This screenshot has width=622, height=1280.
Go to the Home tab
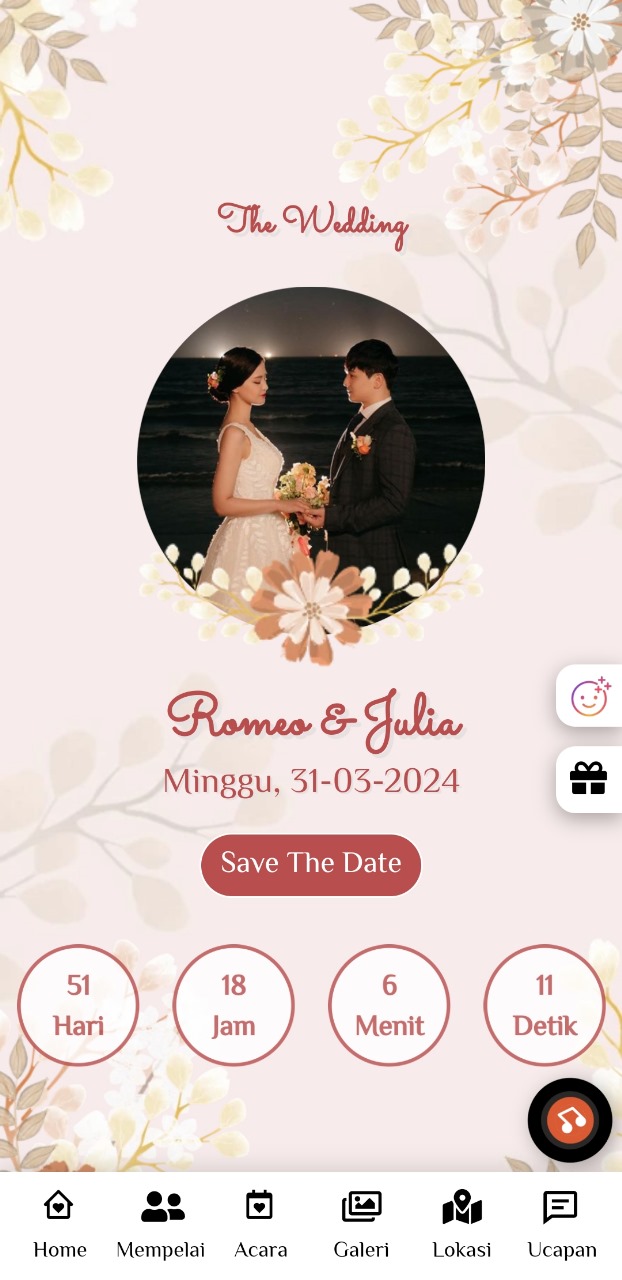pos(60,1223)
